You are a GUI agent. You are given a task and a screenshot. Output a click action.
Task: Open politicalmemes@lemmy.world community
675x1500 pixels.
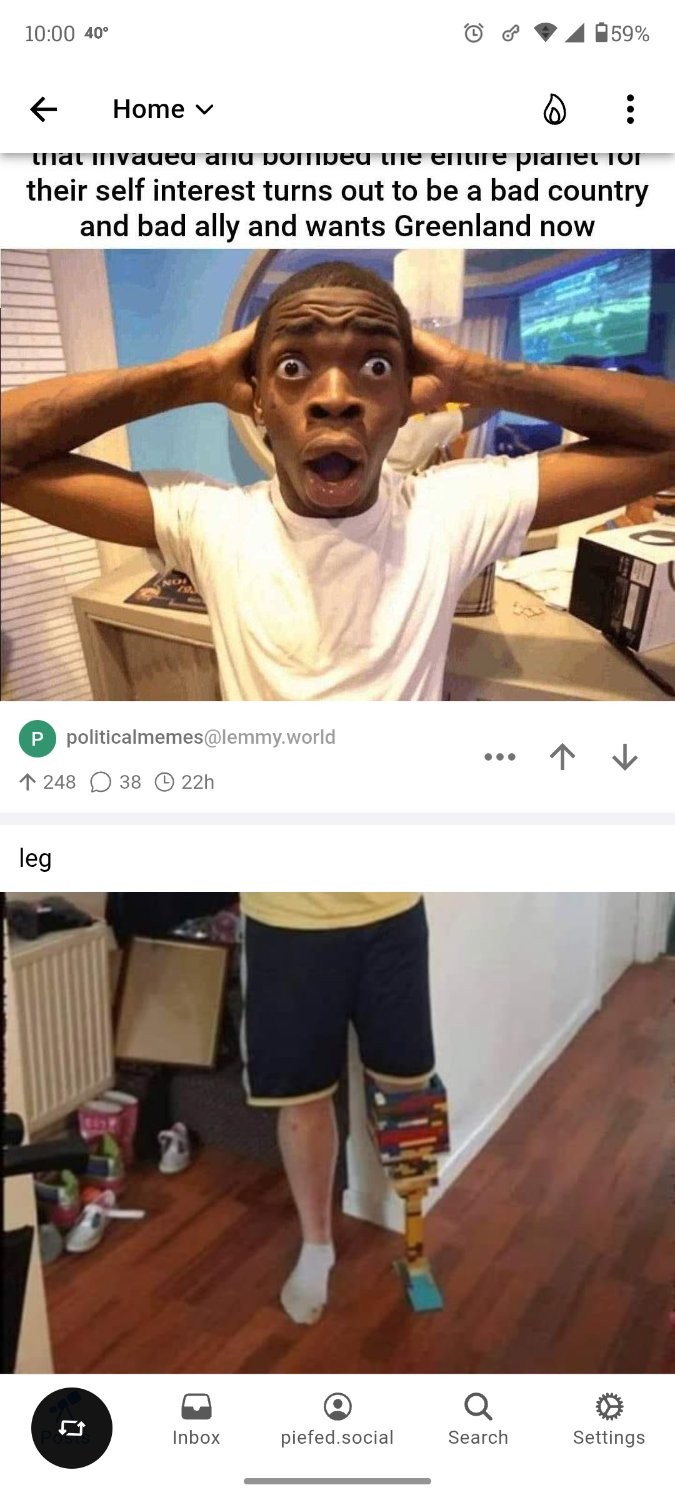pos(200,738)
